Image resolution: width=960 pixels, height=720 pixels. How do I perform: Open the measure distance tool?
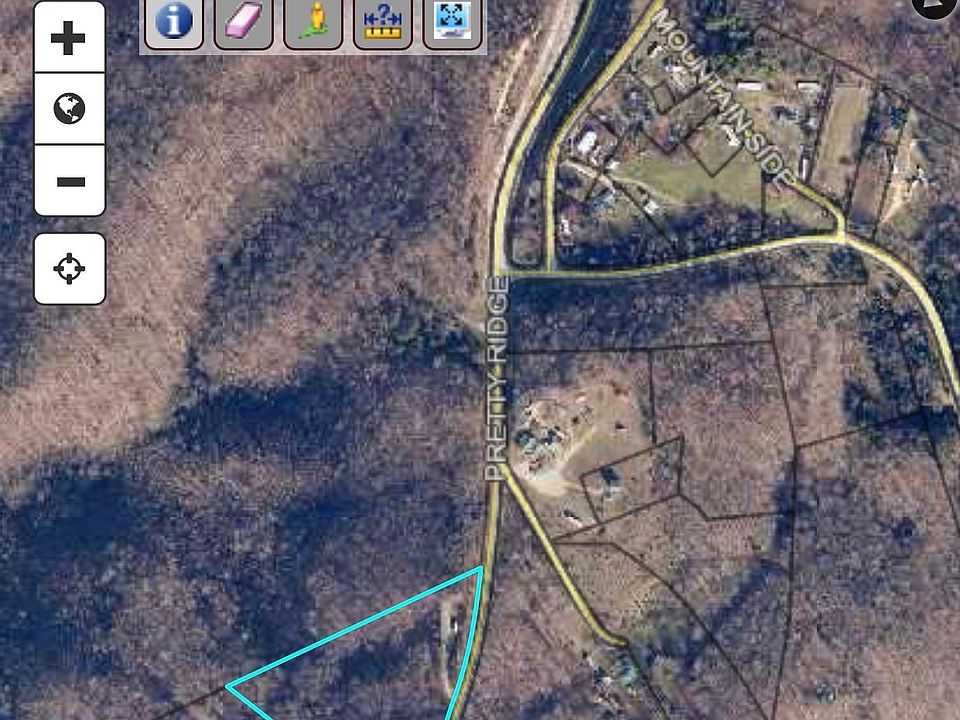(383, 21)
